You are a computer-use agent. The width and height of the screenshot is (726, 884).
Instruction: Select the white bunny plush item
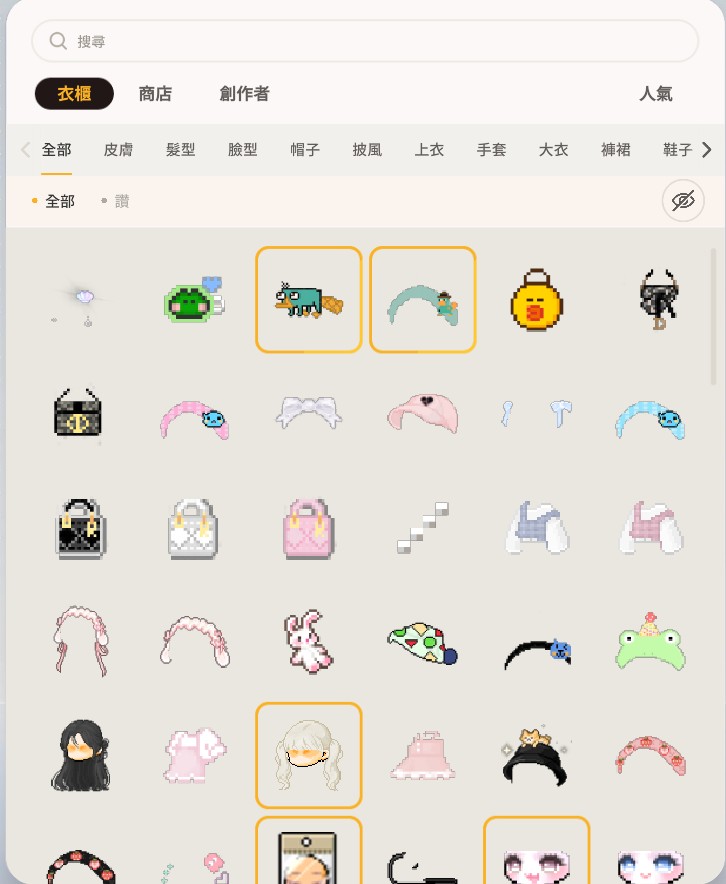point(309,641)
